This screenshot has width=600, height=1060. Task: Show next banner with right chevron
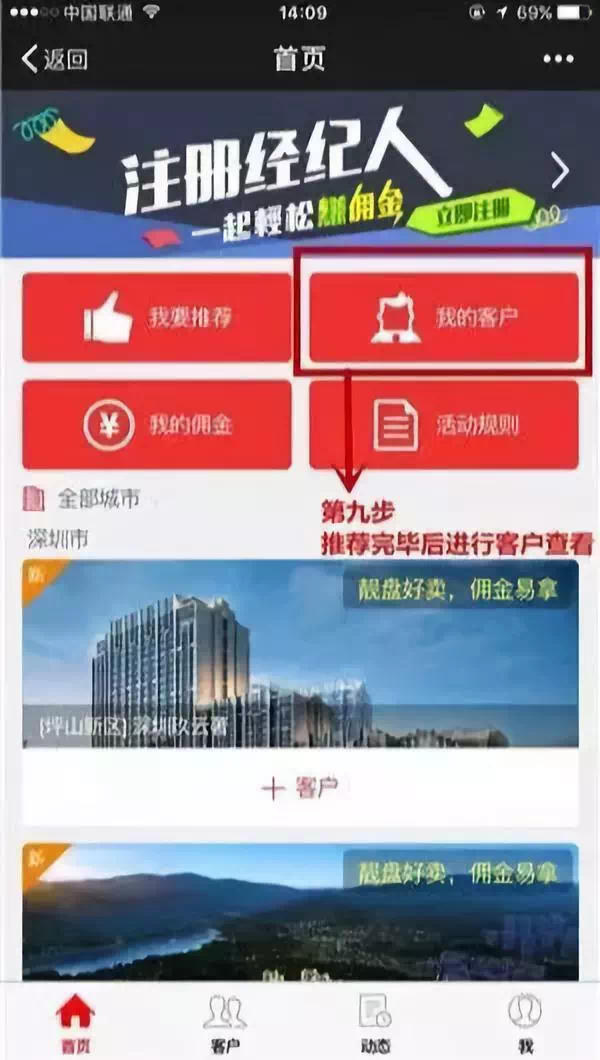click(x=560, y=171)
